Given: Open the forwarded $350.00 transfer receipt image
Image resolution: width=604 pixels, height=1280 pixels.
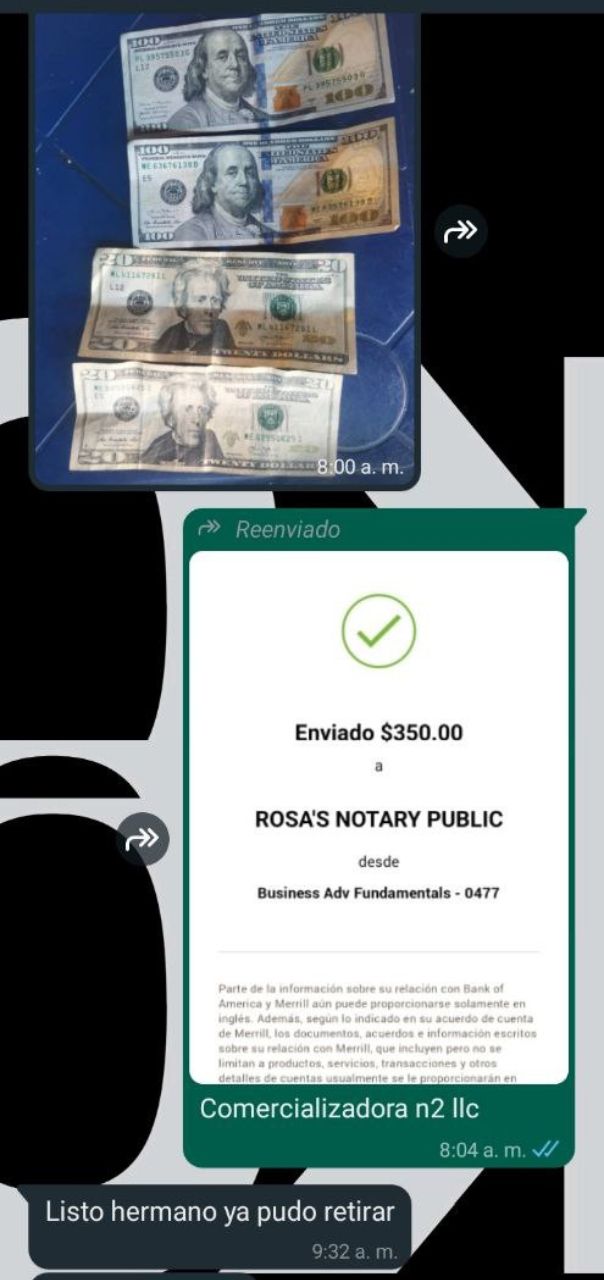Looking at the screenshot, I should (379, 817).
